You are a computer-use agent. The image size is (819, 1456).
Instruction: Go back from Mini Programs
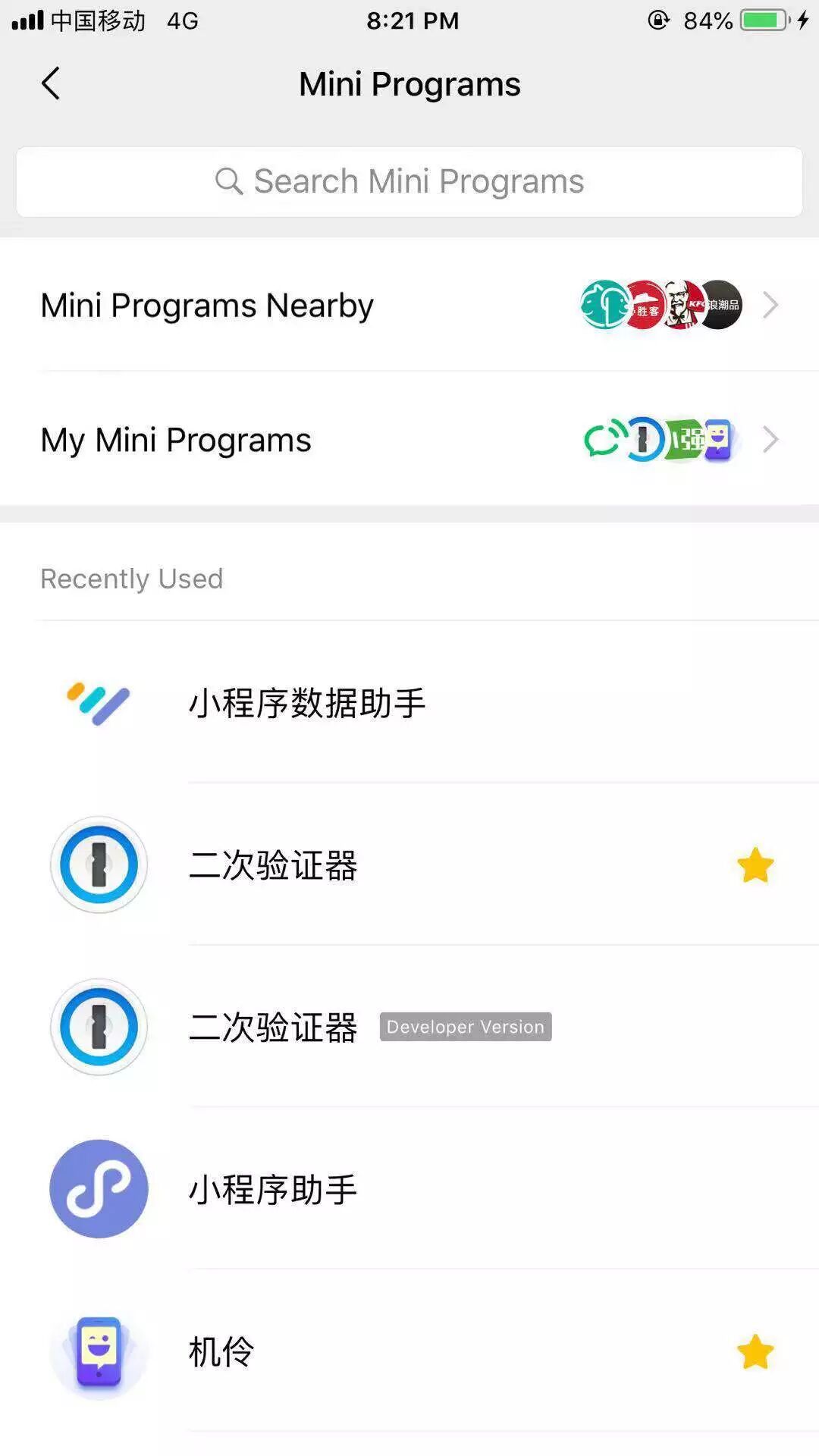tap(51, 83)
